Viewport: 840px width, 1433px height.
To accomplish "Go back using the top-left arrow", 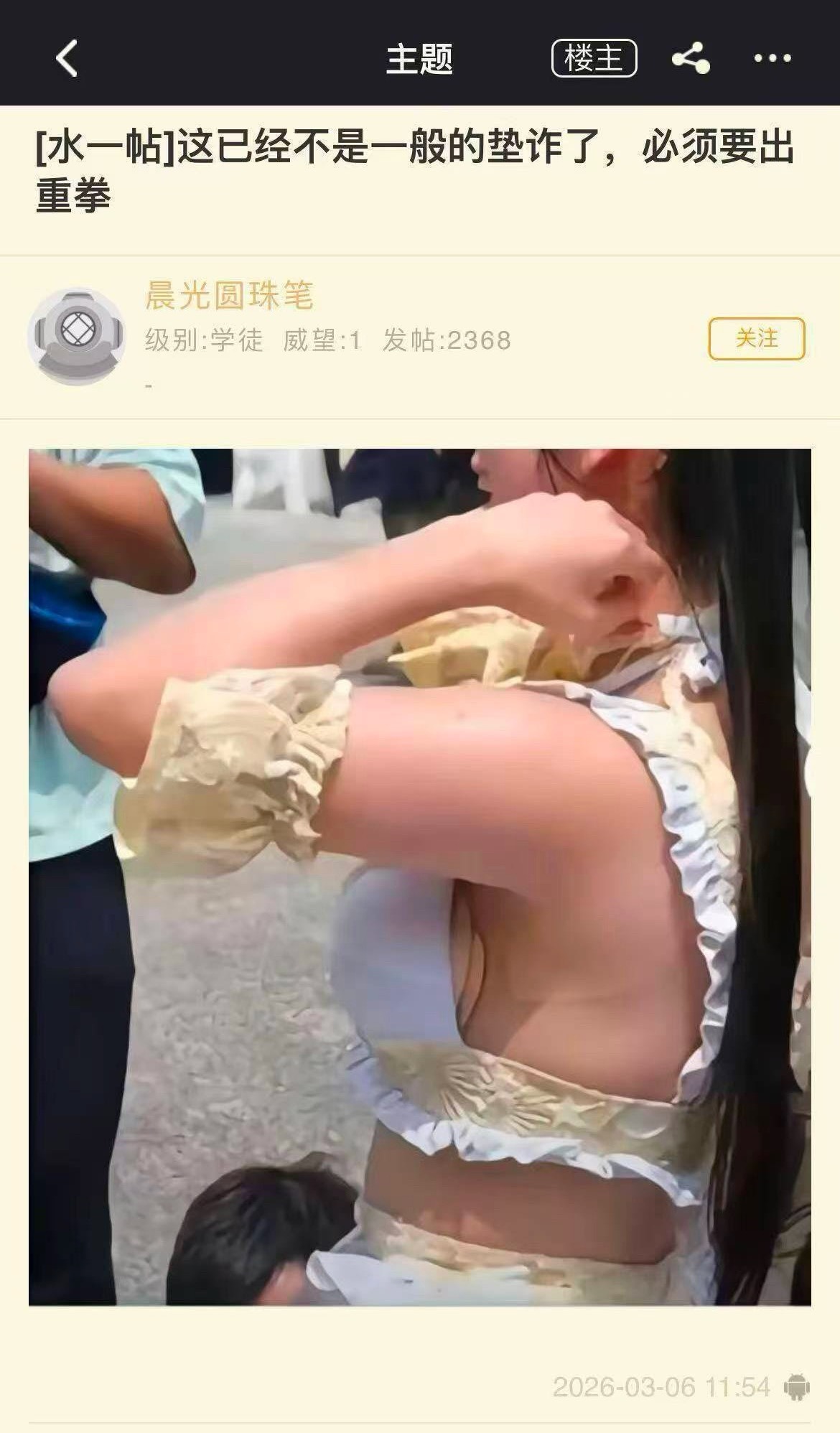I will point(67,58).
